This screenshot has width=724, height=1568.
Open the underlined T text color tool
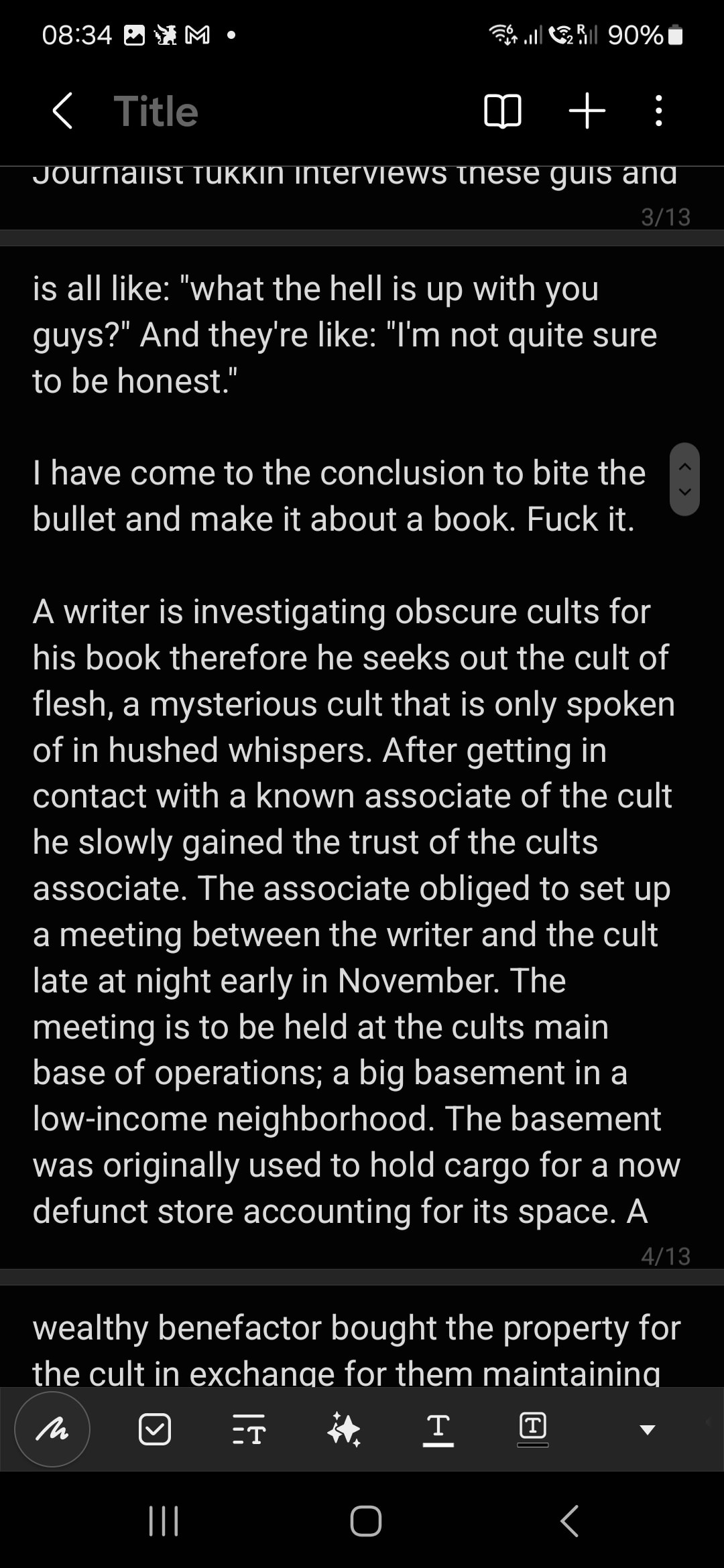coord(438,1429)
